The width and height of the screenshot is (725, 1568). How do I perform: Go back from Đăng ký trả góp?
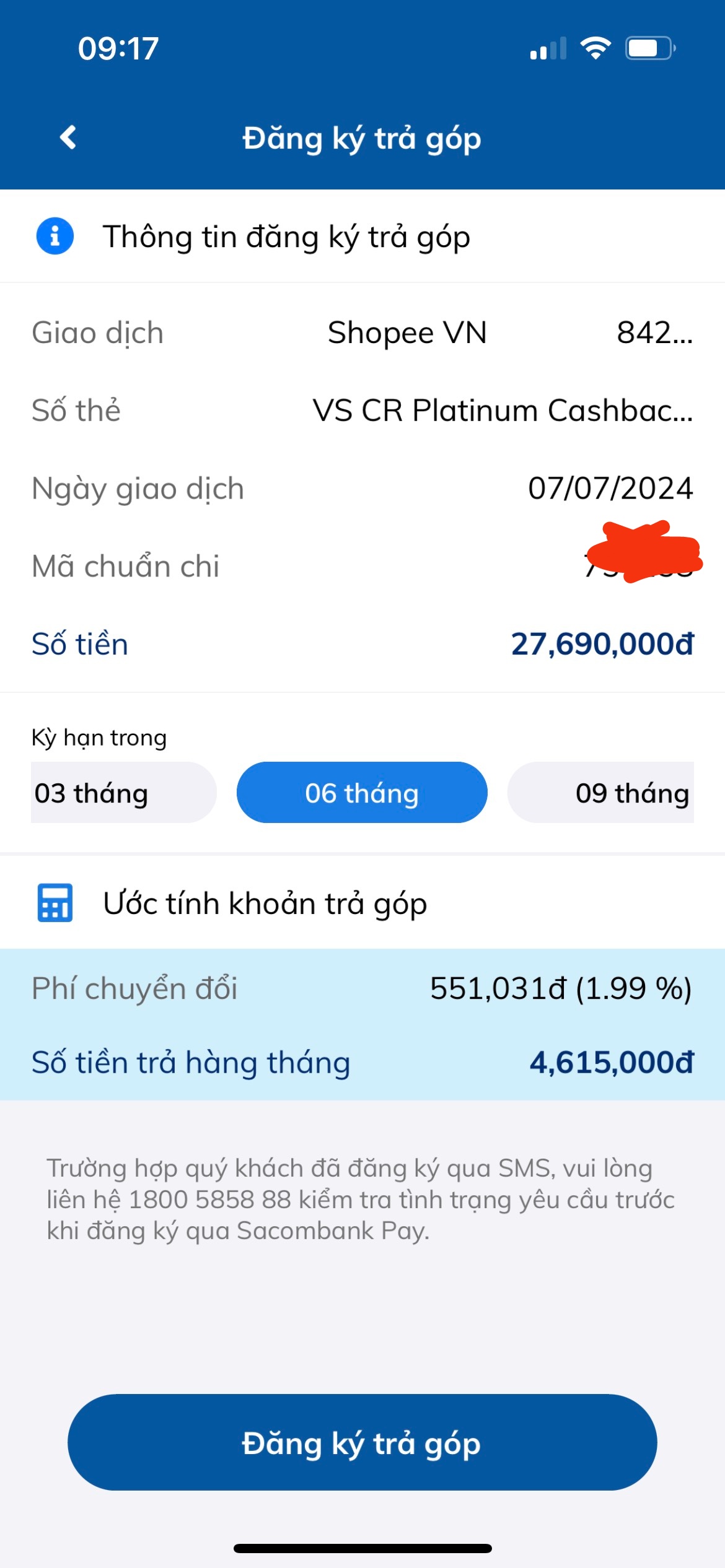tap(68, 137)
